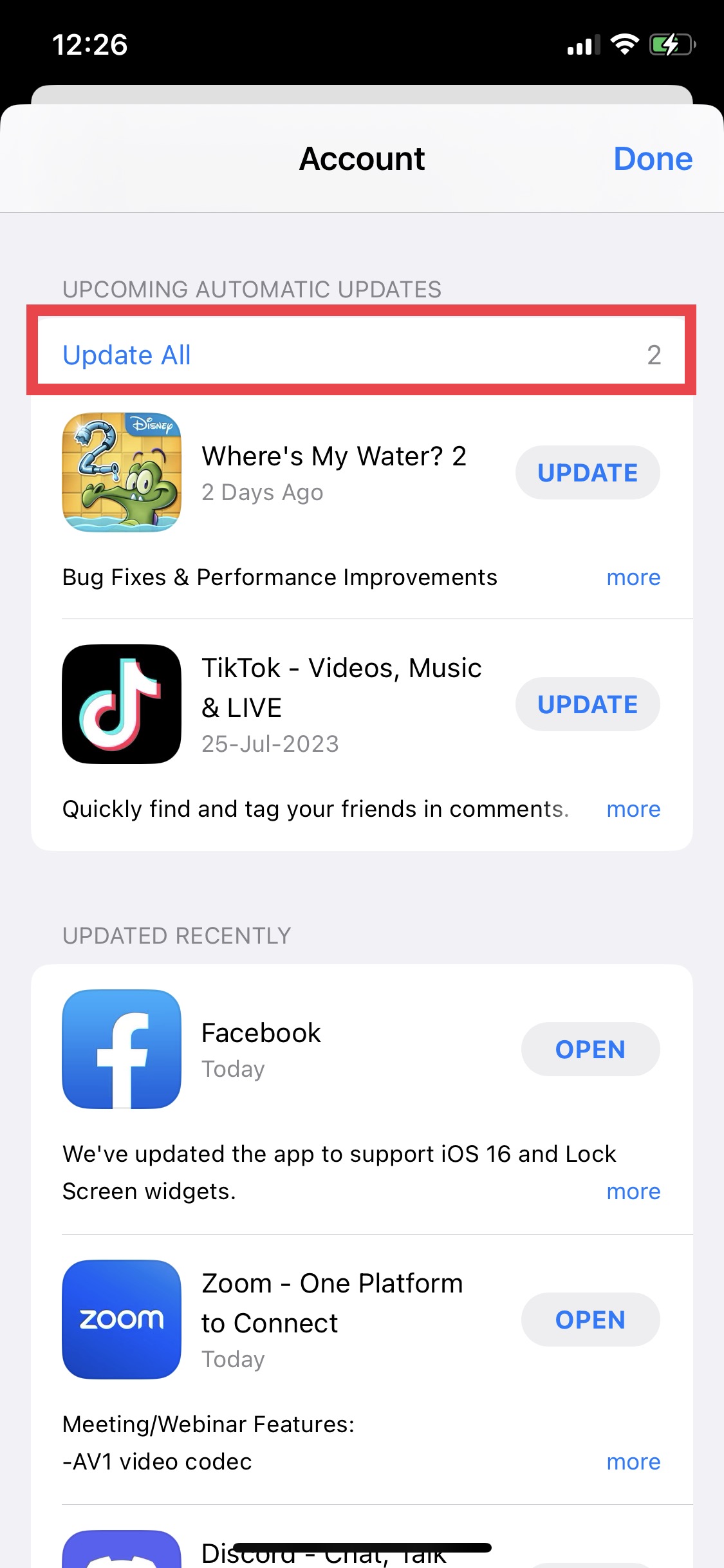The height and width of the screenshot is (1568, 724).
Task: Select the UPDATED RECENTLY section header
Action: [176, 935]
